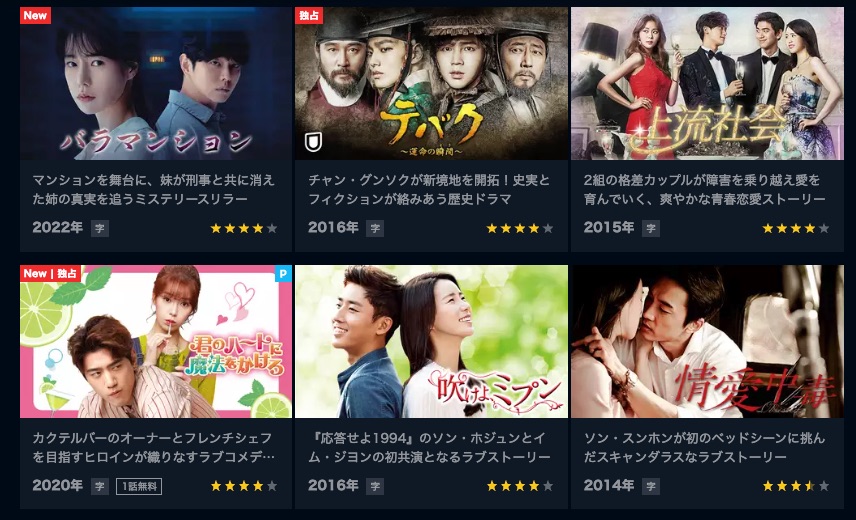Open the 上流社会 drama card
This screenshot has width=856, height=520.
click(x=706, y=85)
